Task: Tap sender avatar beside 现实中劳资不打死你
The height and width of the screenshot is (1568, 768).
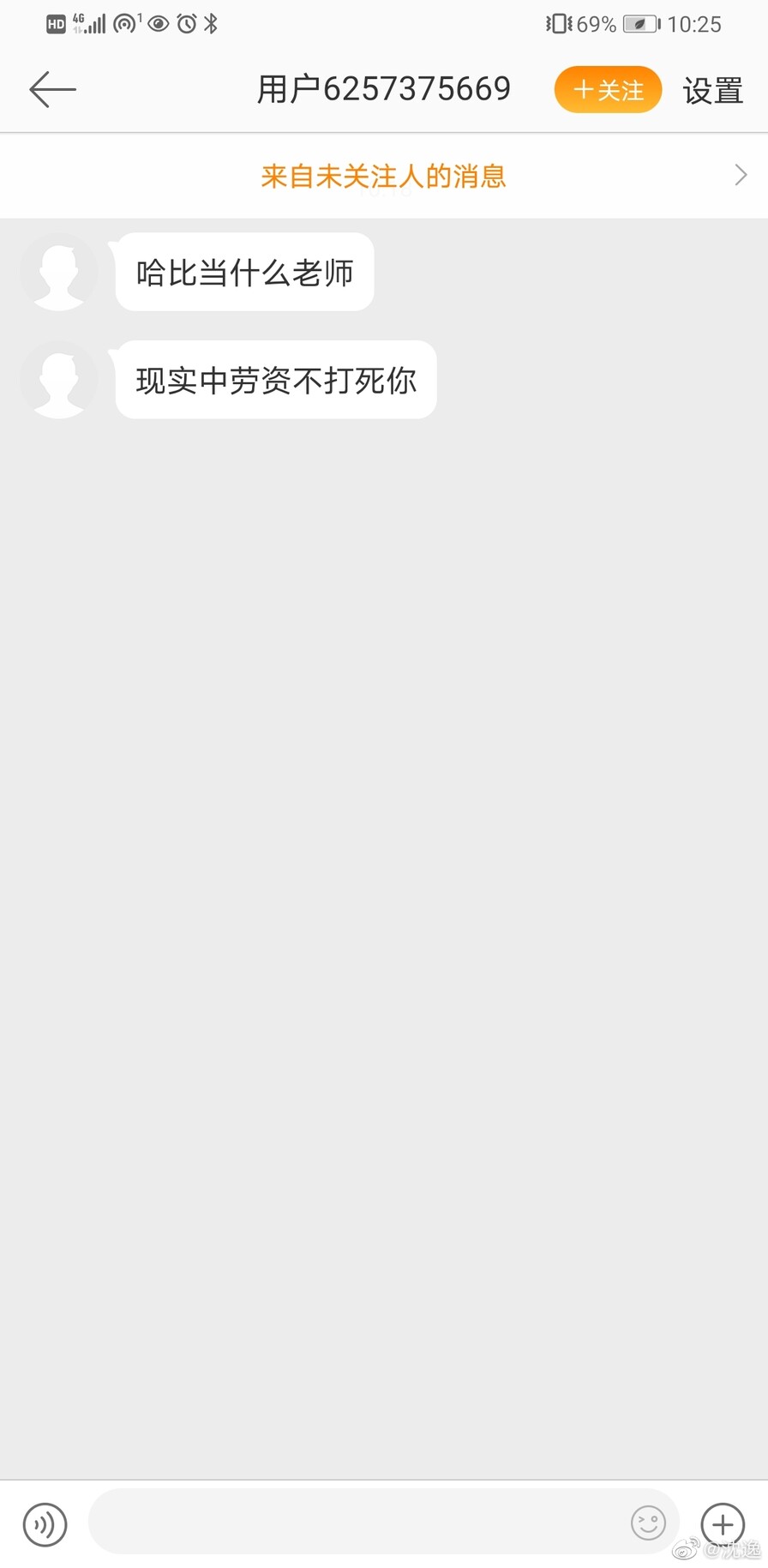Action: tap(59, 380)
